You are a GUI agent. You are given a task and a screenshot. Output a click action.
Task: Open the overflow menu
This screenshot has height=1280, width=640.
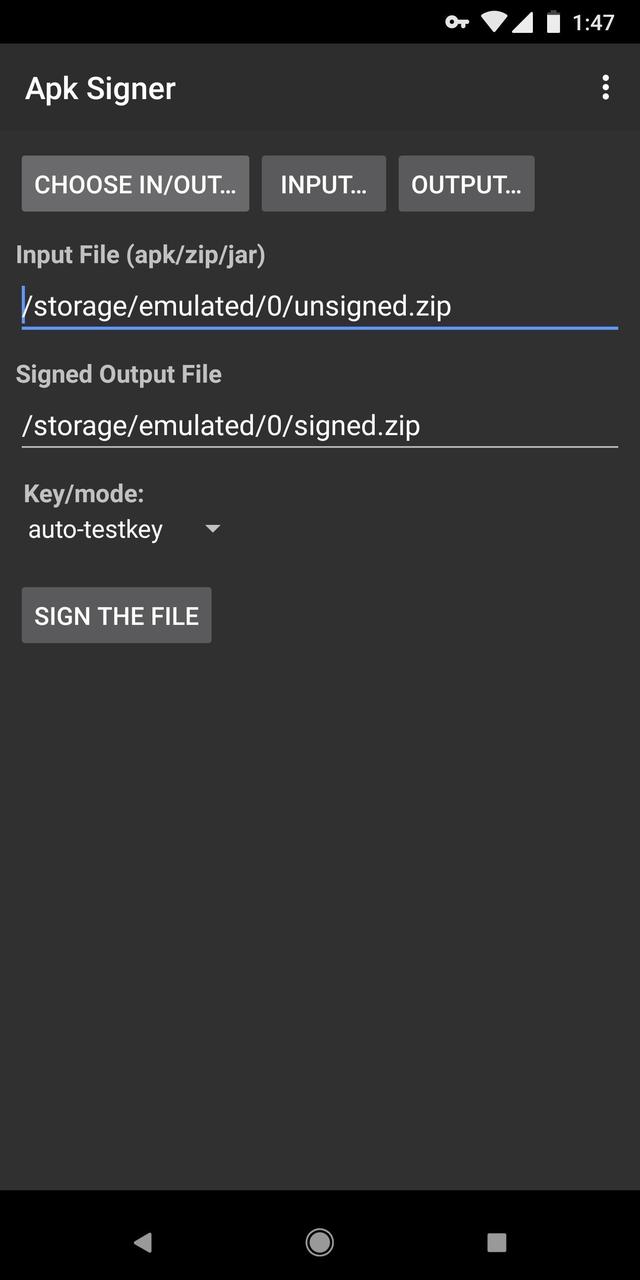[x=605, y=88]
